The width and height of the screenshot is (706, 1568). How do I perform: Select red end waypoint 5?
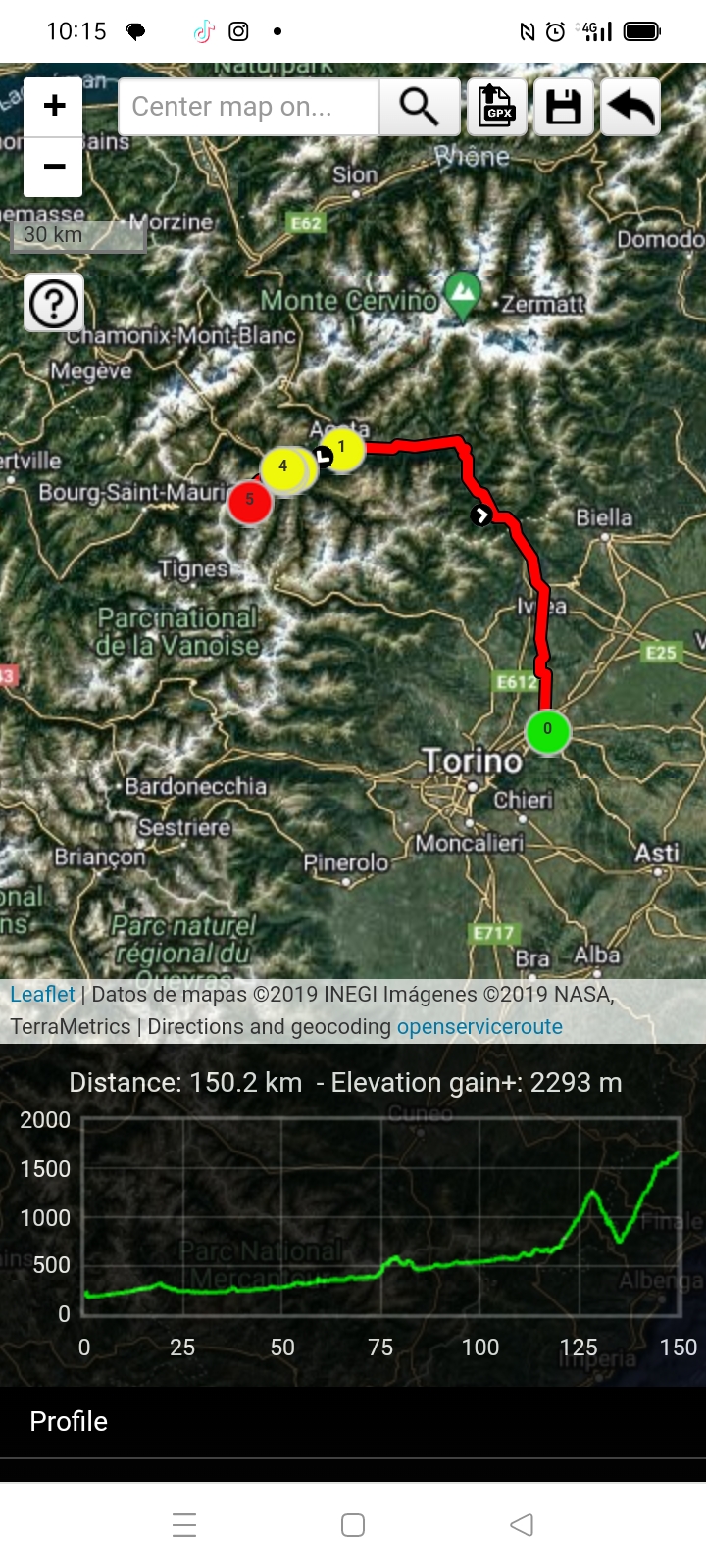tap(249, 501)
